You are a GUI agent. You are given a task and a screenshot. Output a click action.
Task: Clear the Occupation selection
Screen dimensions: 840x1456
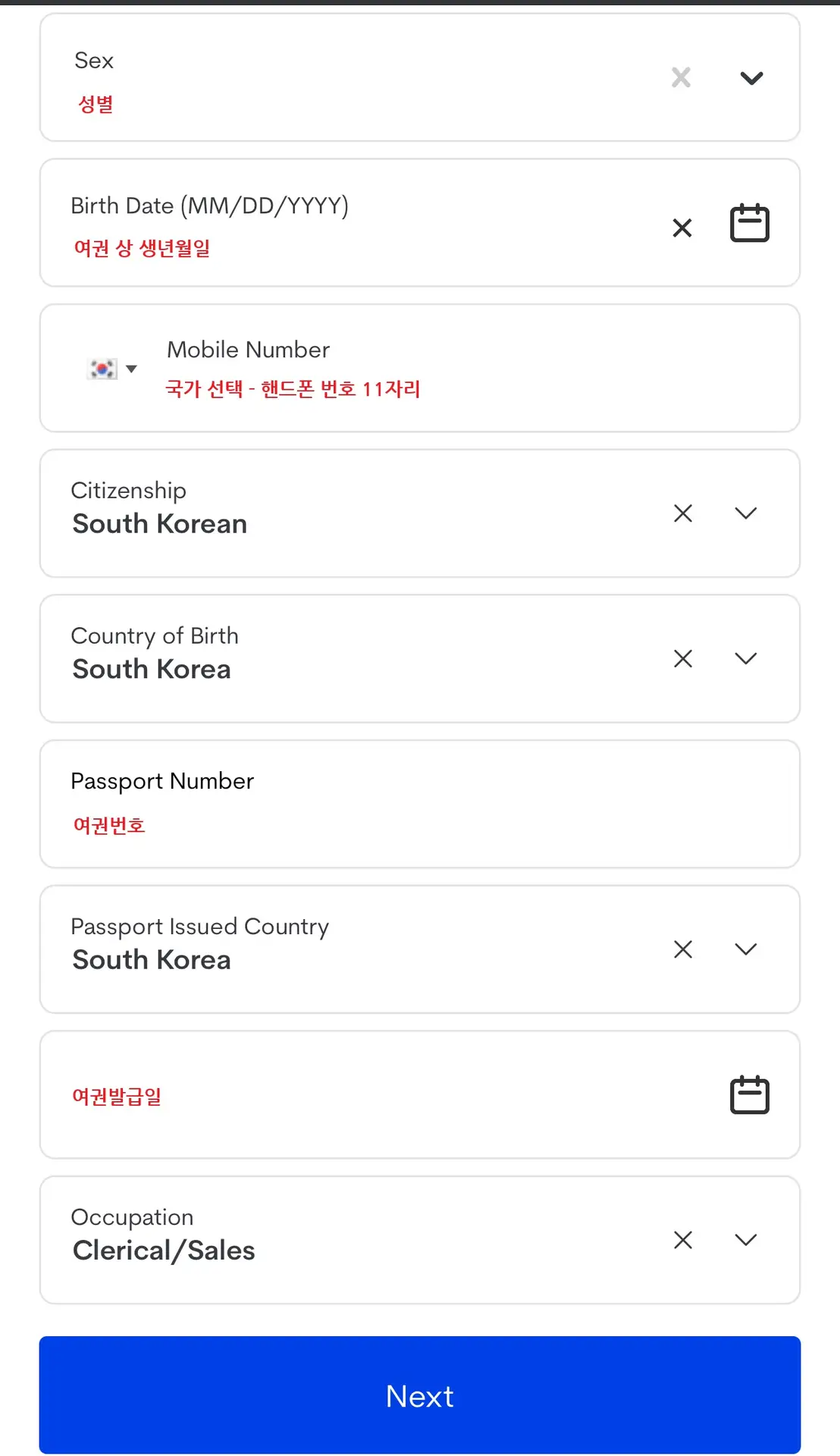coord(683,1240)
